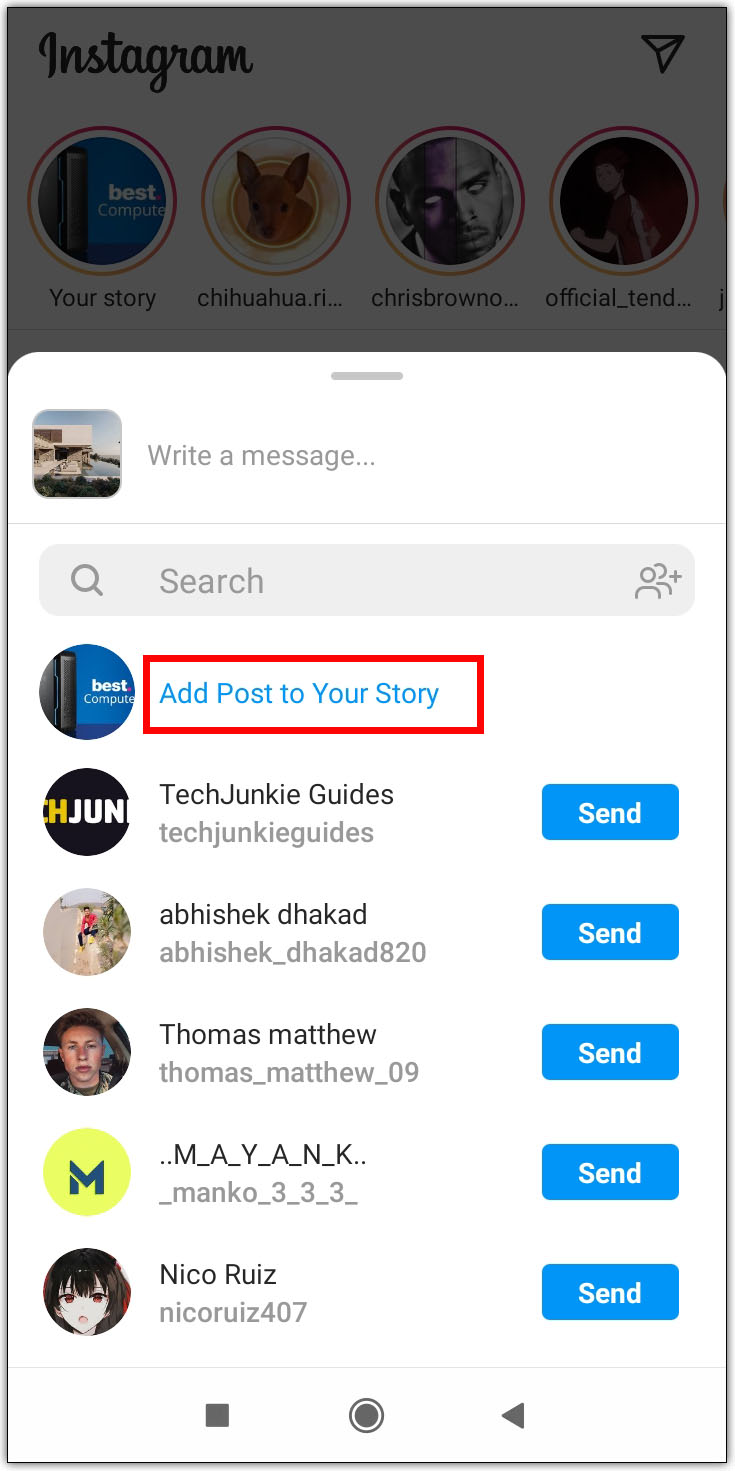Open Your story
Image resolution: width=735 pixels, height=1471 pixels.
pyautogui.click(x=102, y=202)
